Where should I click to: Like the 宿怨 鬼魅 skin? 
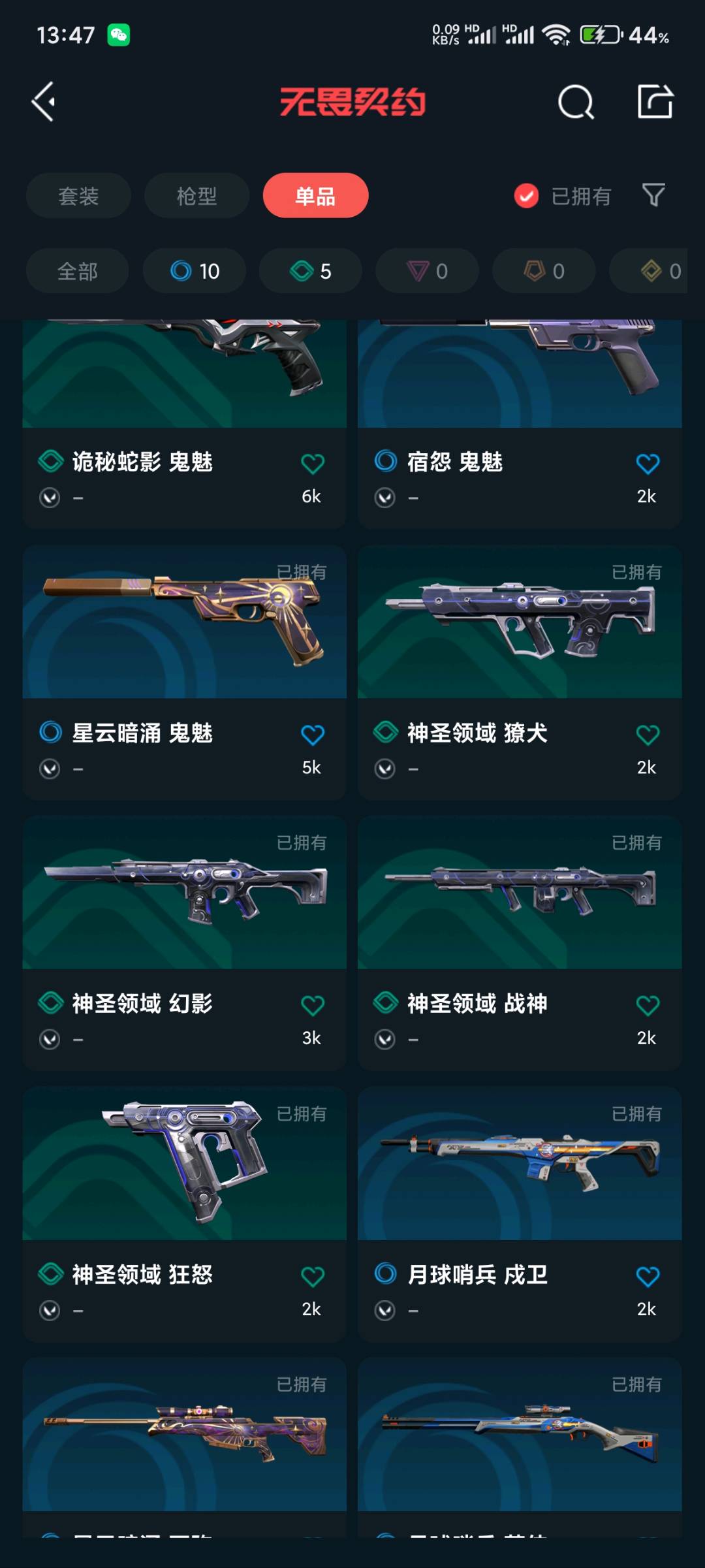647,464
